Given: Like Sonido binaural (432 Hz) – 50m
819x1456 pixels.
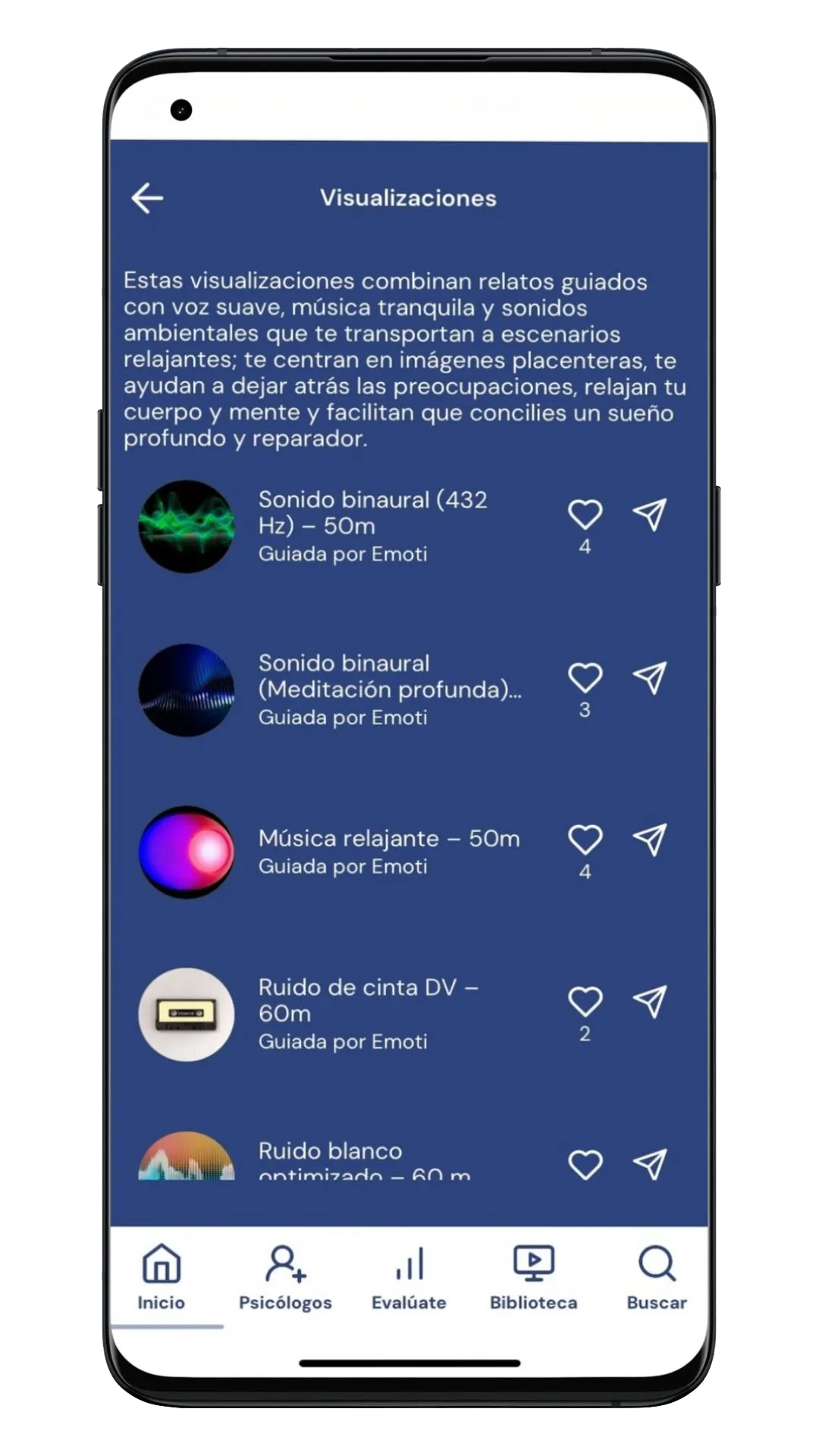Looking at the screenshot, I should pos(585,515).
